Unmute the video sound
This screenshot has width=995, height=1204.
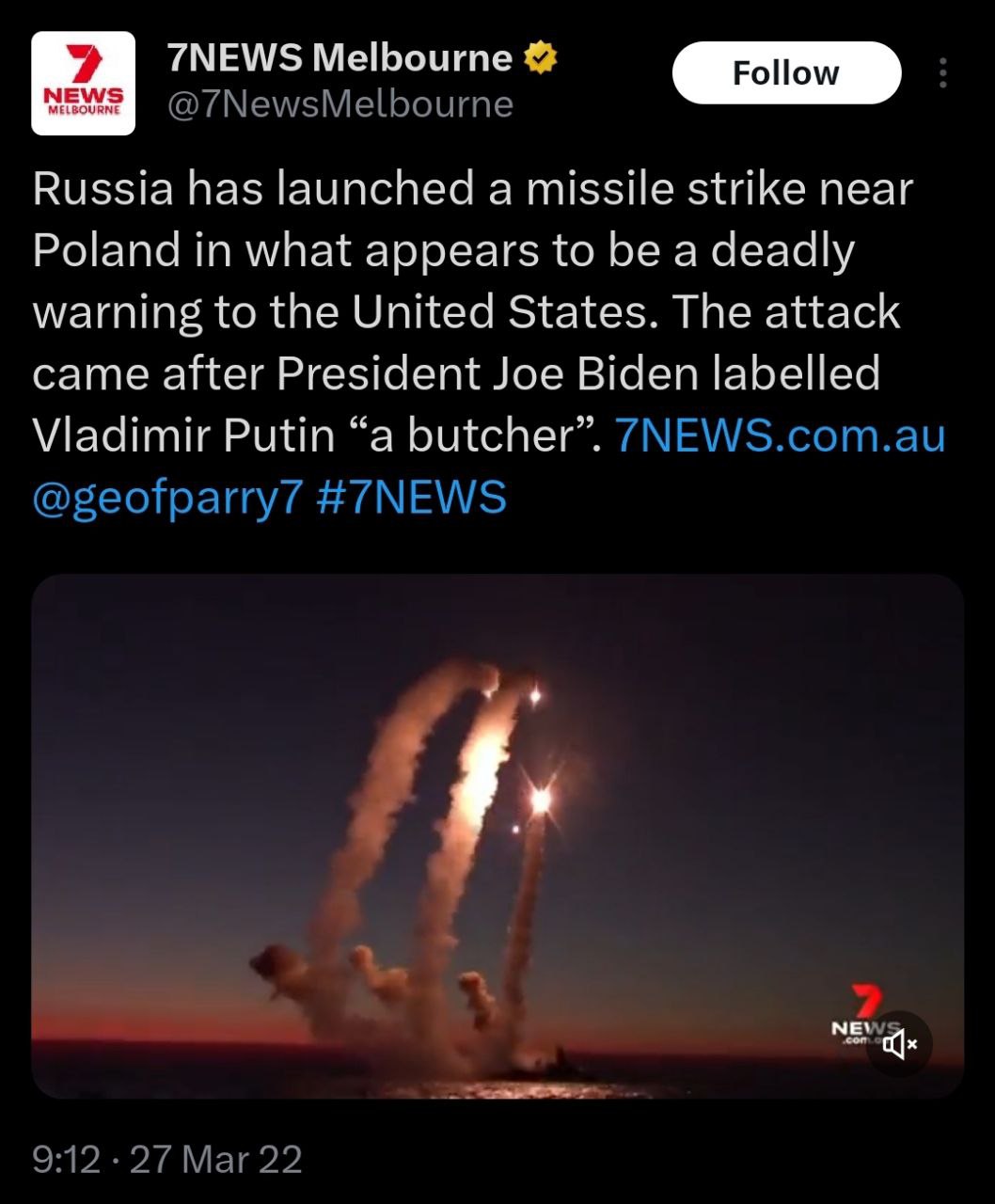pyautogui.click(x=899, y=1043)
